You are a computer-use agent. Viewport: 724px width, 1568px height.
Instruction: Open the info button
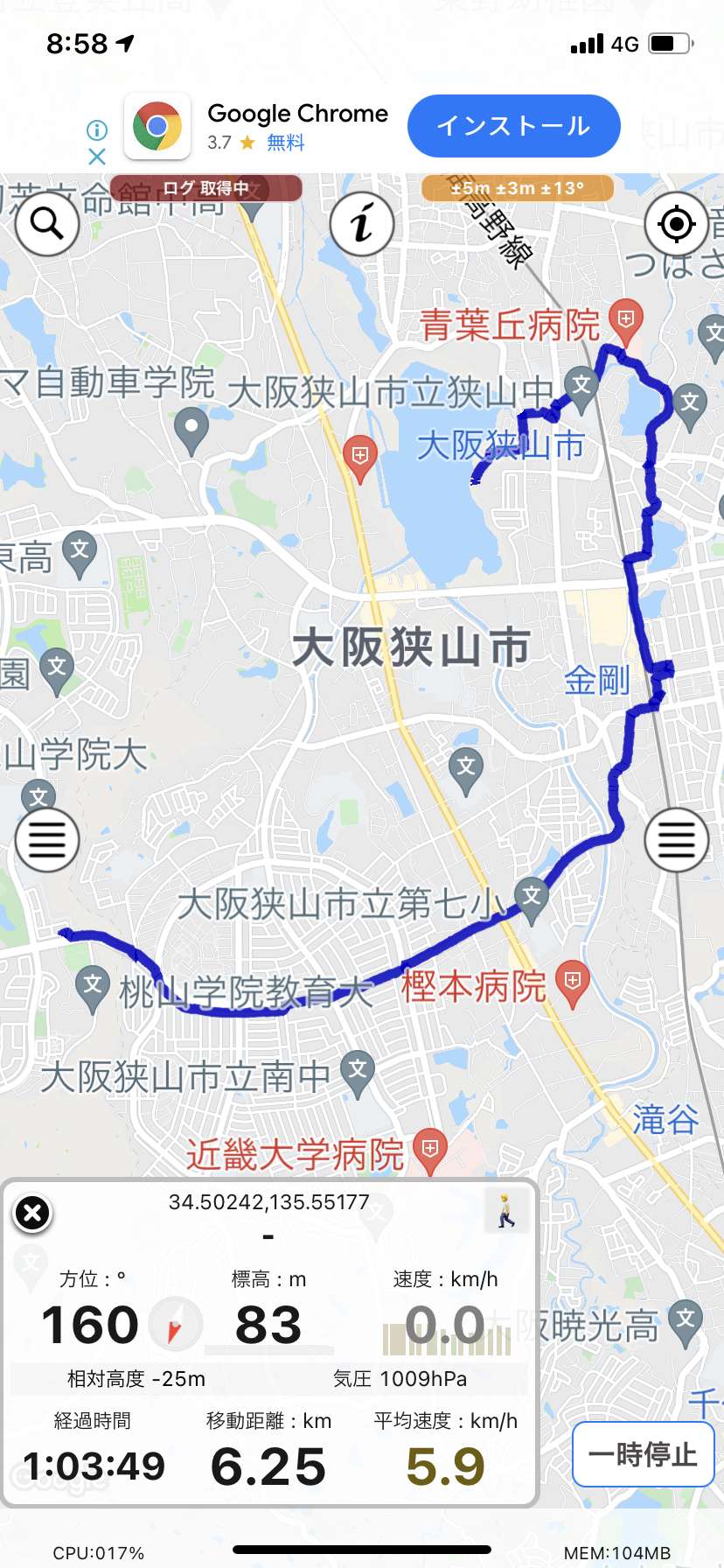point(362,224)
